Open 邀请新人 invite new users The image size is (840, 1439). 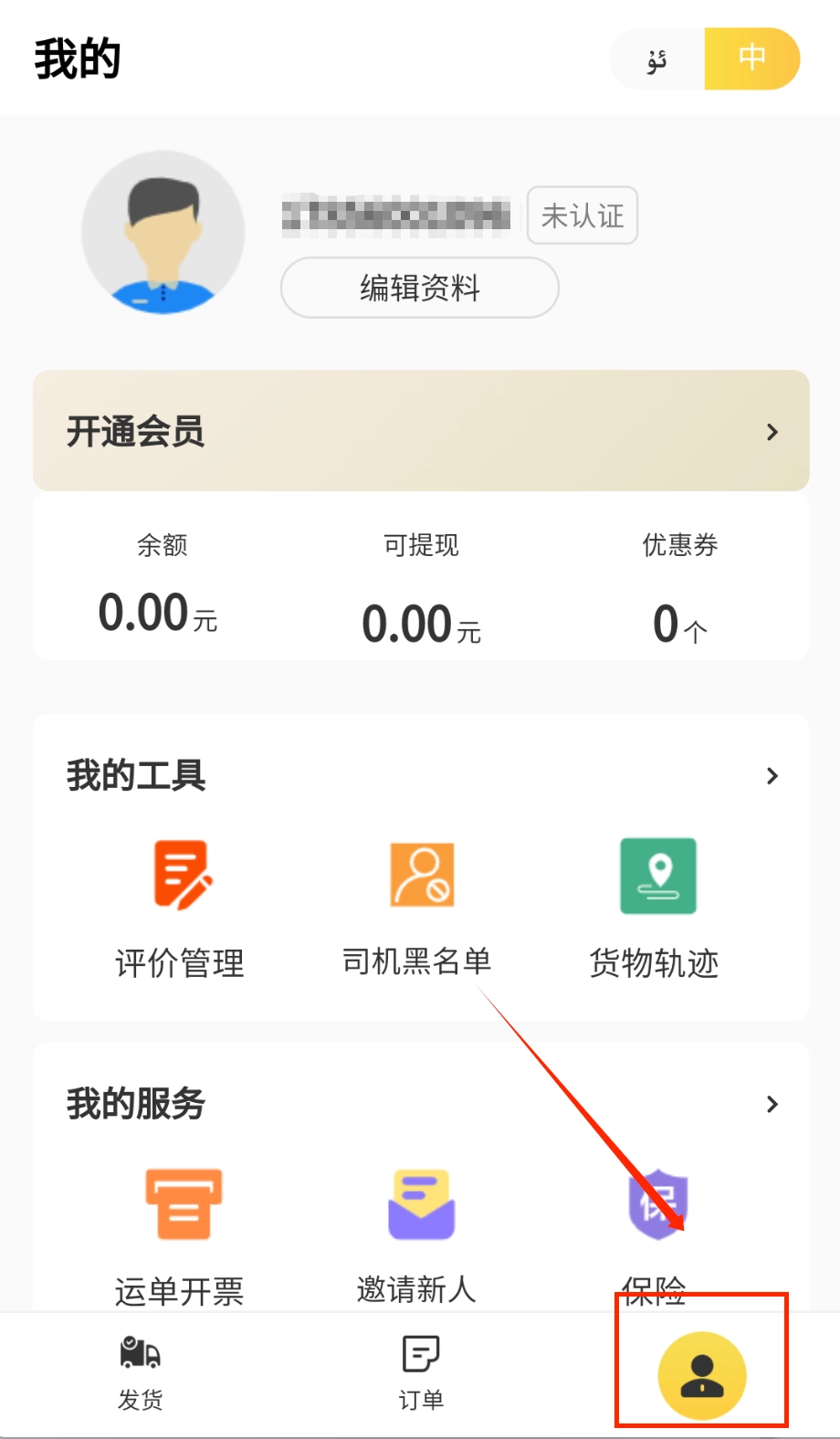point(418,1233)
